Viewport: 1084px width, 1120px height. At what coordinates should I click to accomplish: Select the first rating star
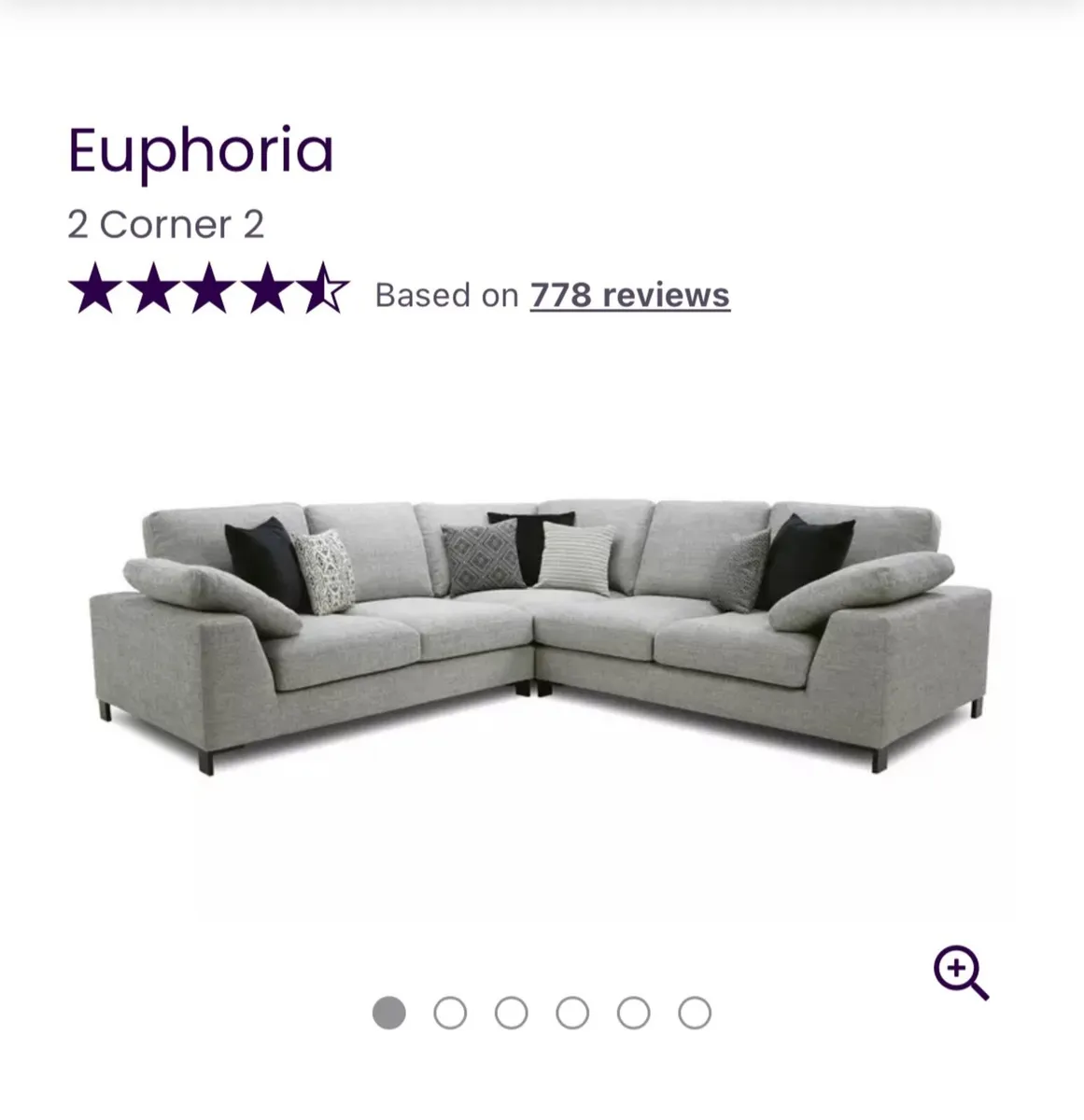[x=94, y=290]
